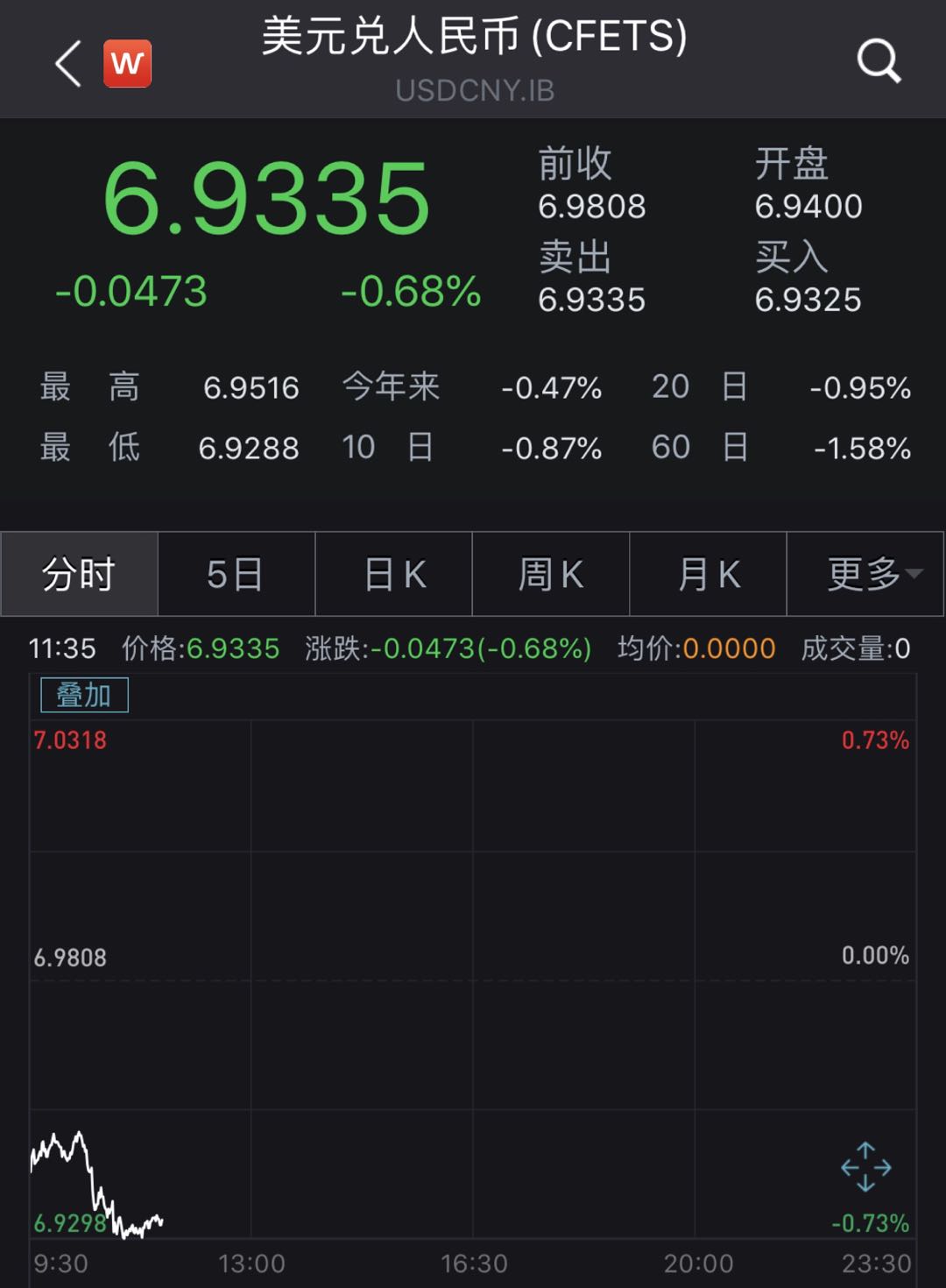Switch to the 5日 tab

tap(235, 574)
